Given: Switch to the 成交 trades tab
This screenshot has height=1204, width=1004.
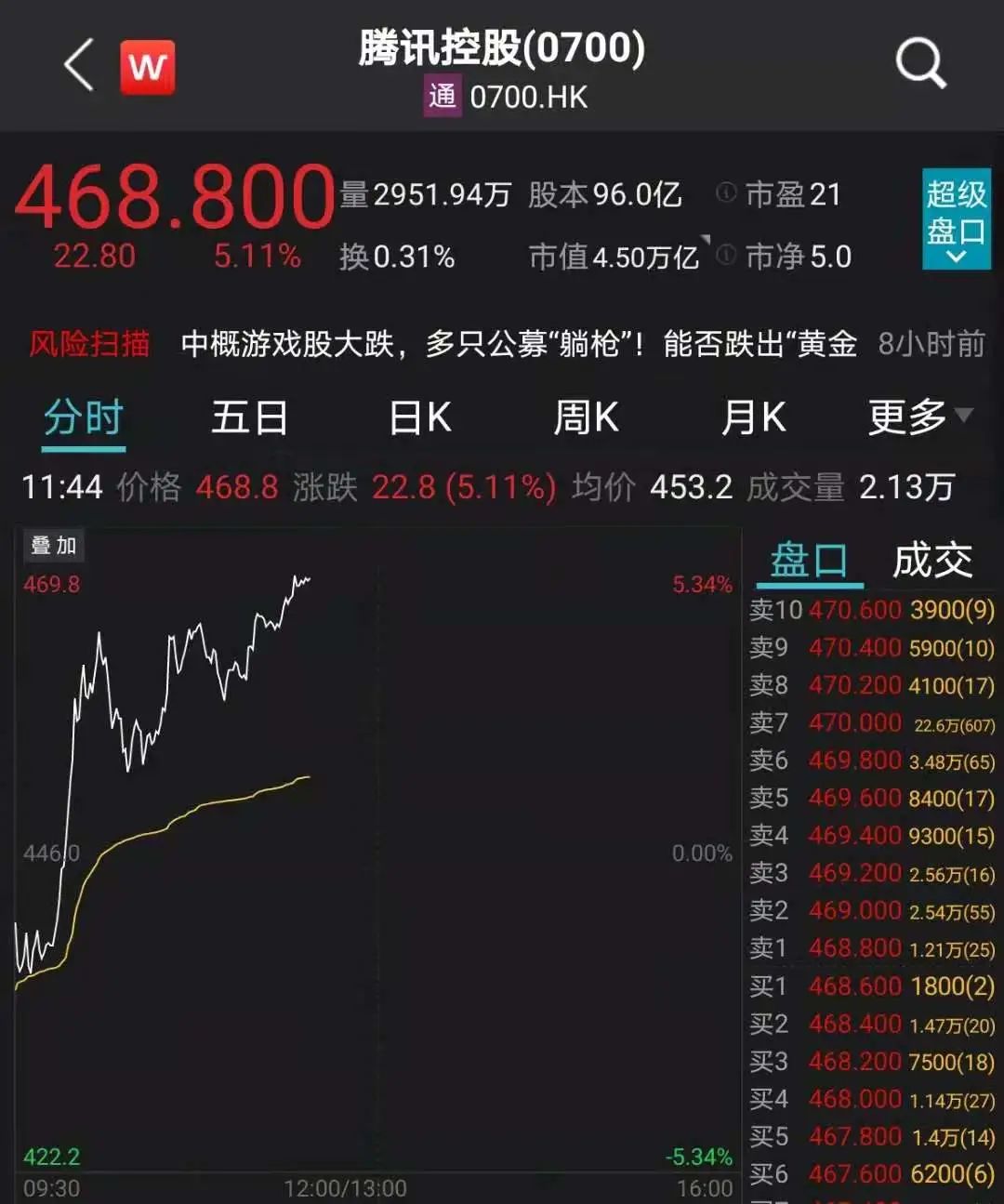Looking at the screenshot, I should (x=931, y=561).
